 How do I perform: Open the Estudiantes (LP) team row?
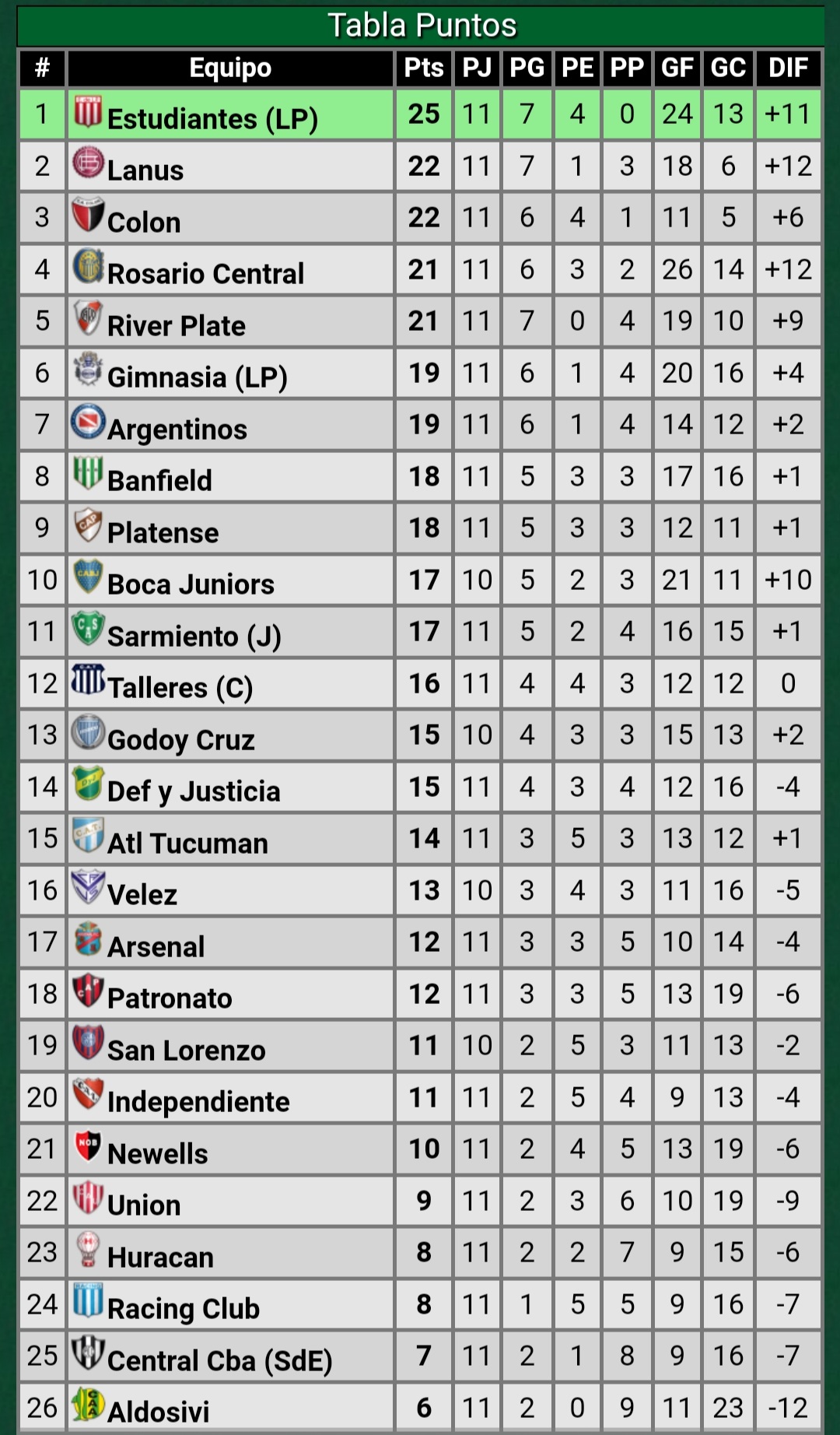(212, 118)
